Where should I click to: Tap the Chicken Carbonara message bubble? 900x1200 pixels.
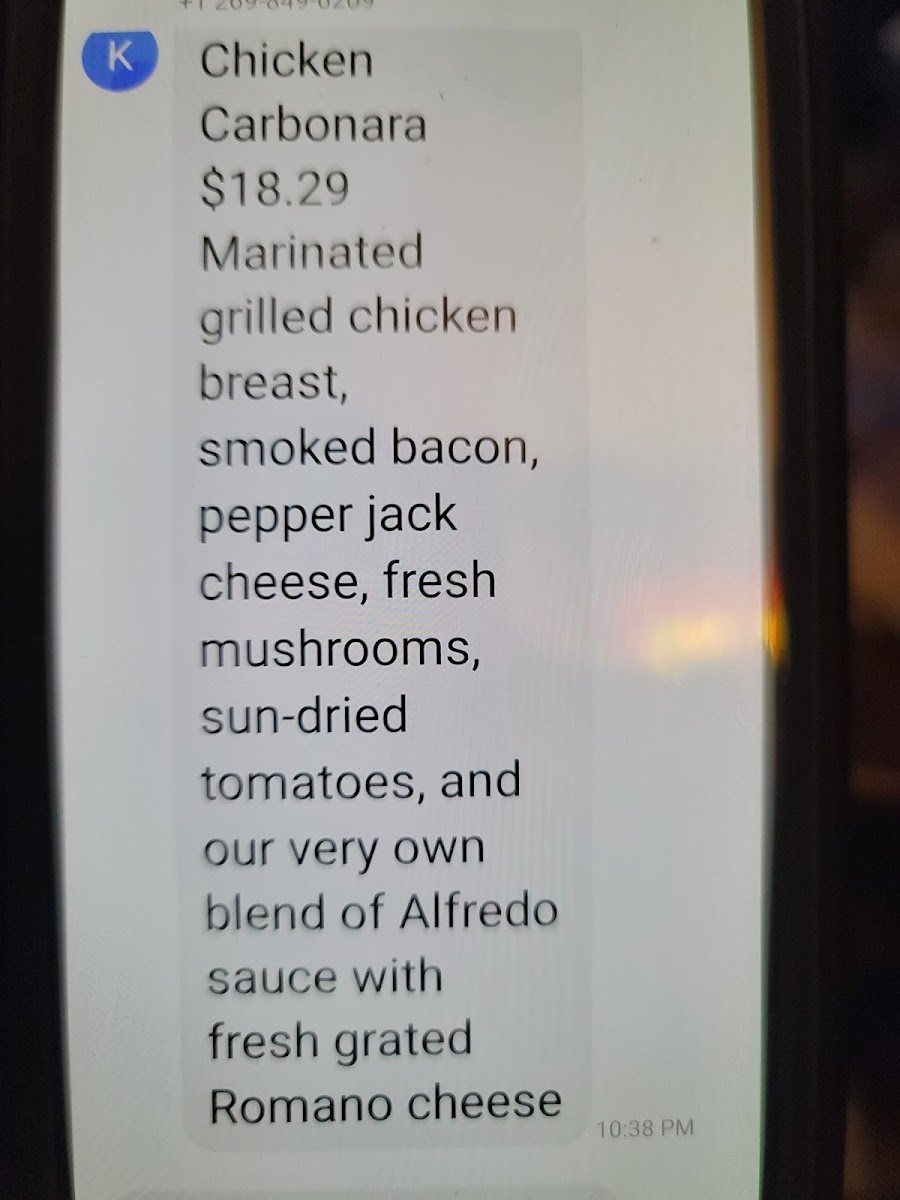point(384,586)
